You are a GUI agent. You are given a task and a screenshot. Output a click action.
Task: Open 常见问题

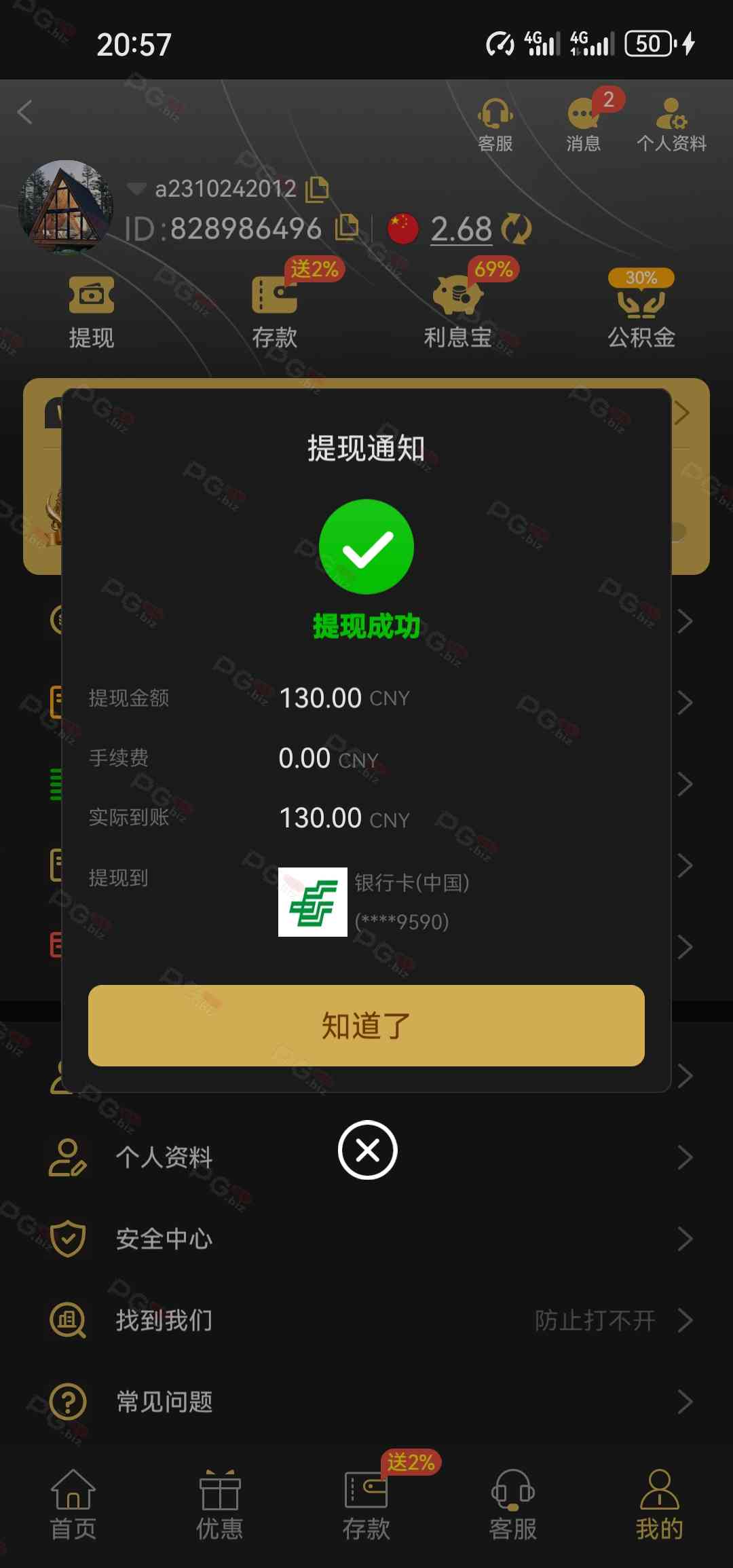pos(366,1402)
